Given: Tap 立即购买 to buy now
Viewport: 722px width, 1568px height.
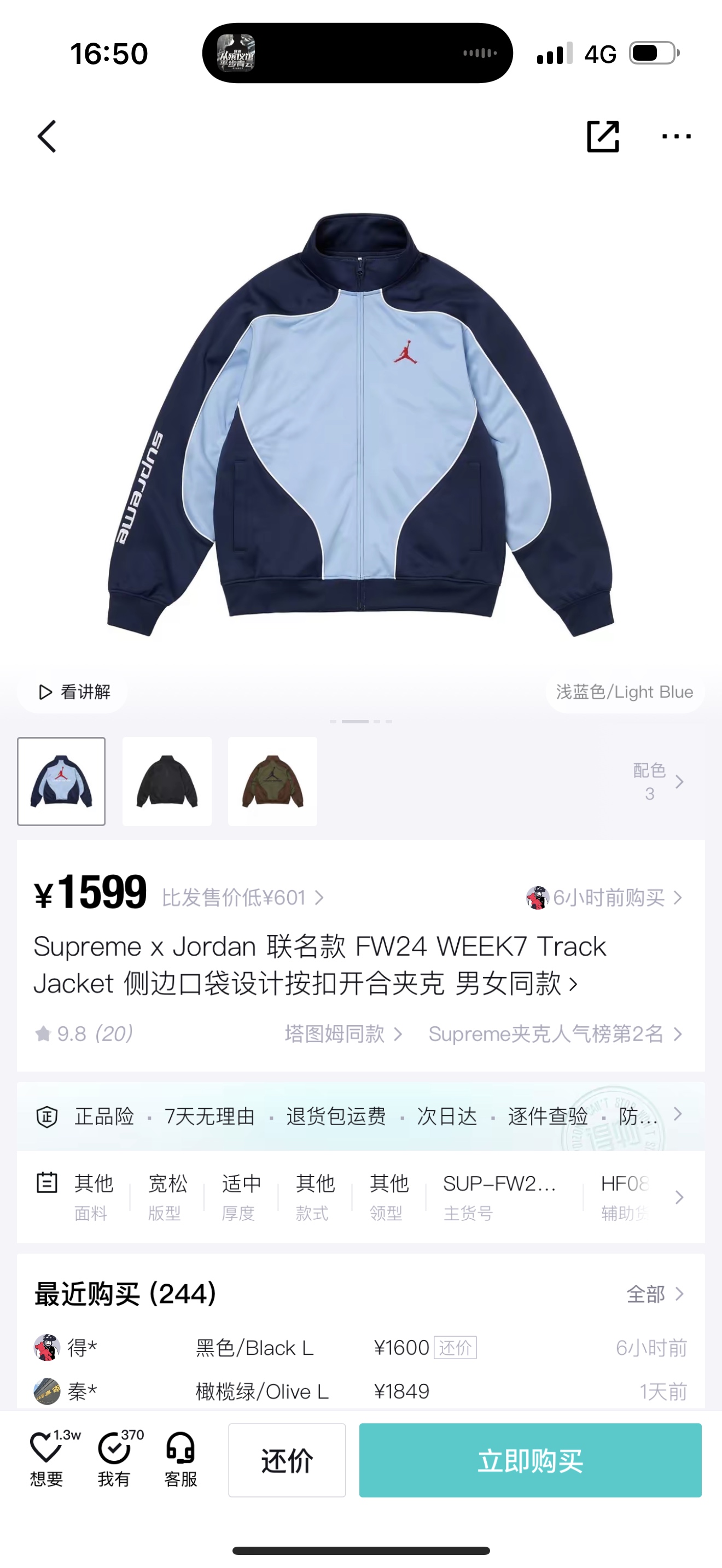Looking at the screenshot, I should click(530, 1460).
